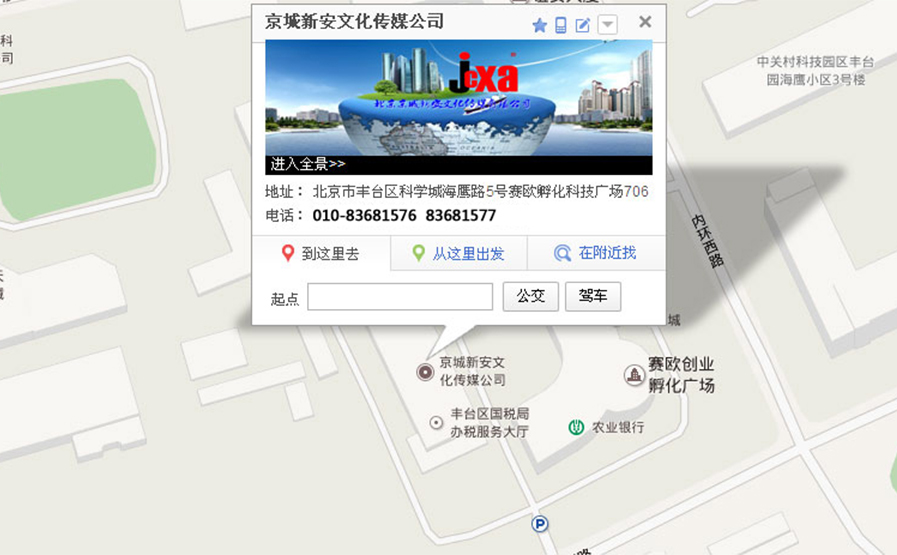Expand the dropdown arrow in popup header
The height and width of the screenshot is (555, 897).
(x=607, y=25)
